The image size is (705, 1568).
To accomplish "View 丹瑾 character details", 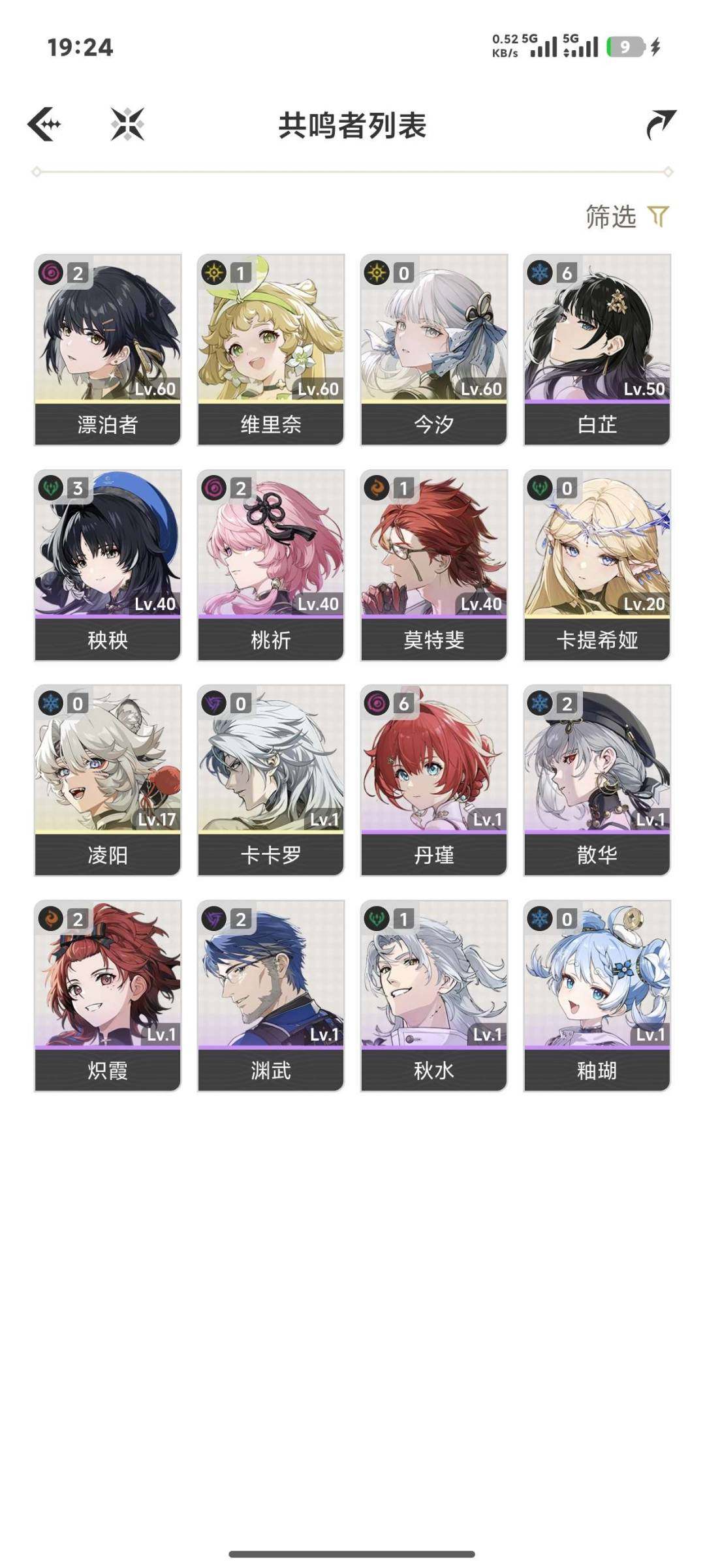I will click(434, 780).
